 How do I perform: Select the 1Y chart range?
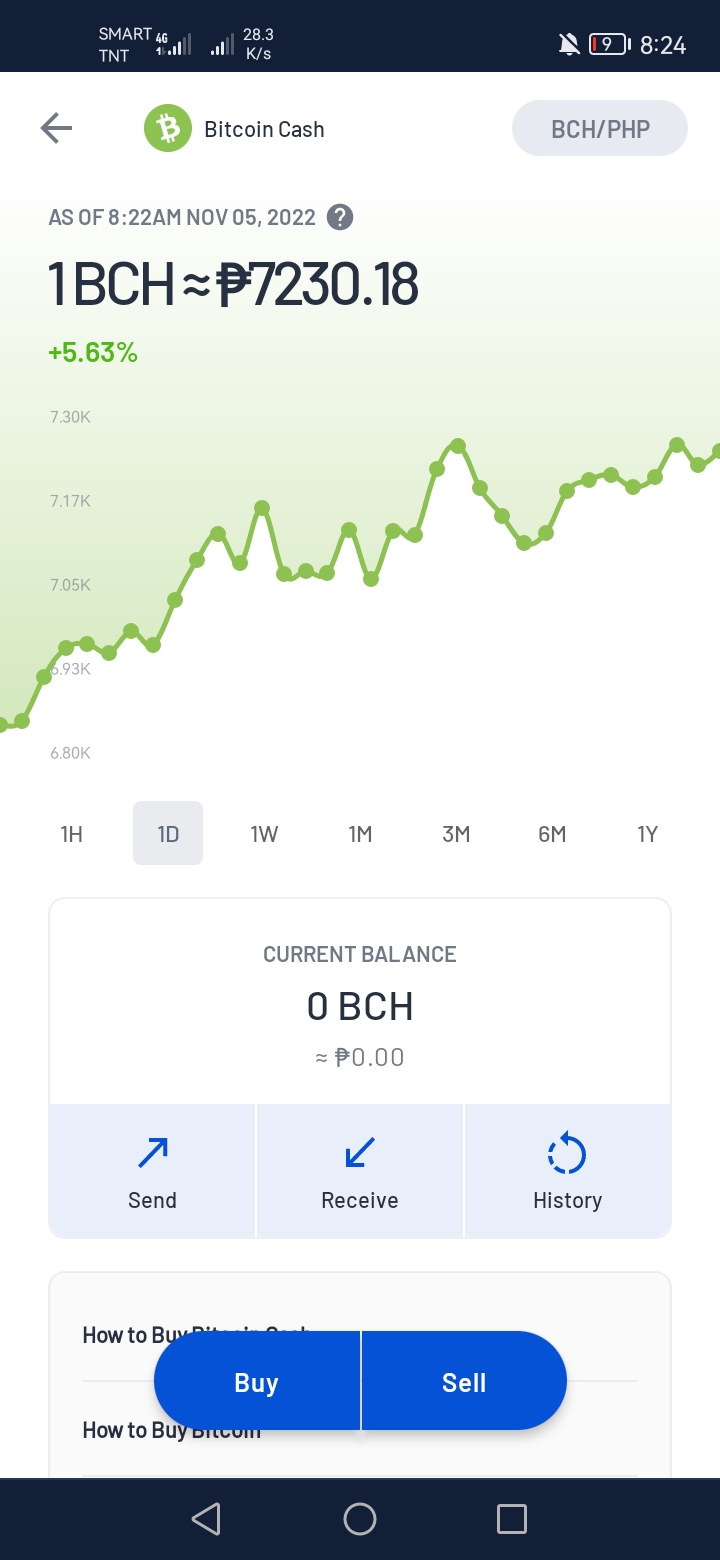[648, 833]
